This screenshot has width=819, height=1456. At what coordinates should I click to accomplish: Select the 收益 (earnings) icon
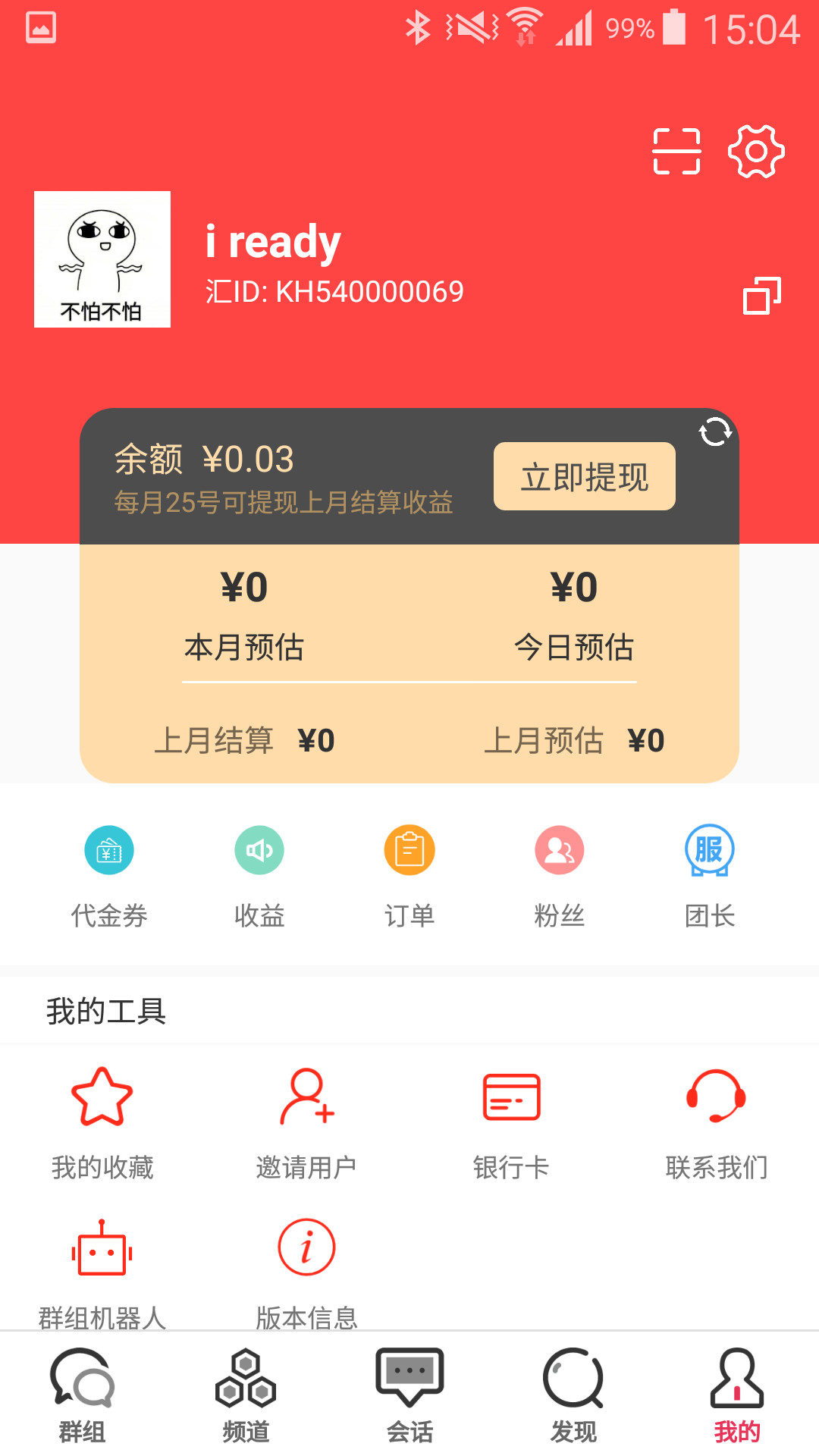tap(259, 850)
